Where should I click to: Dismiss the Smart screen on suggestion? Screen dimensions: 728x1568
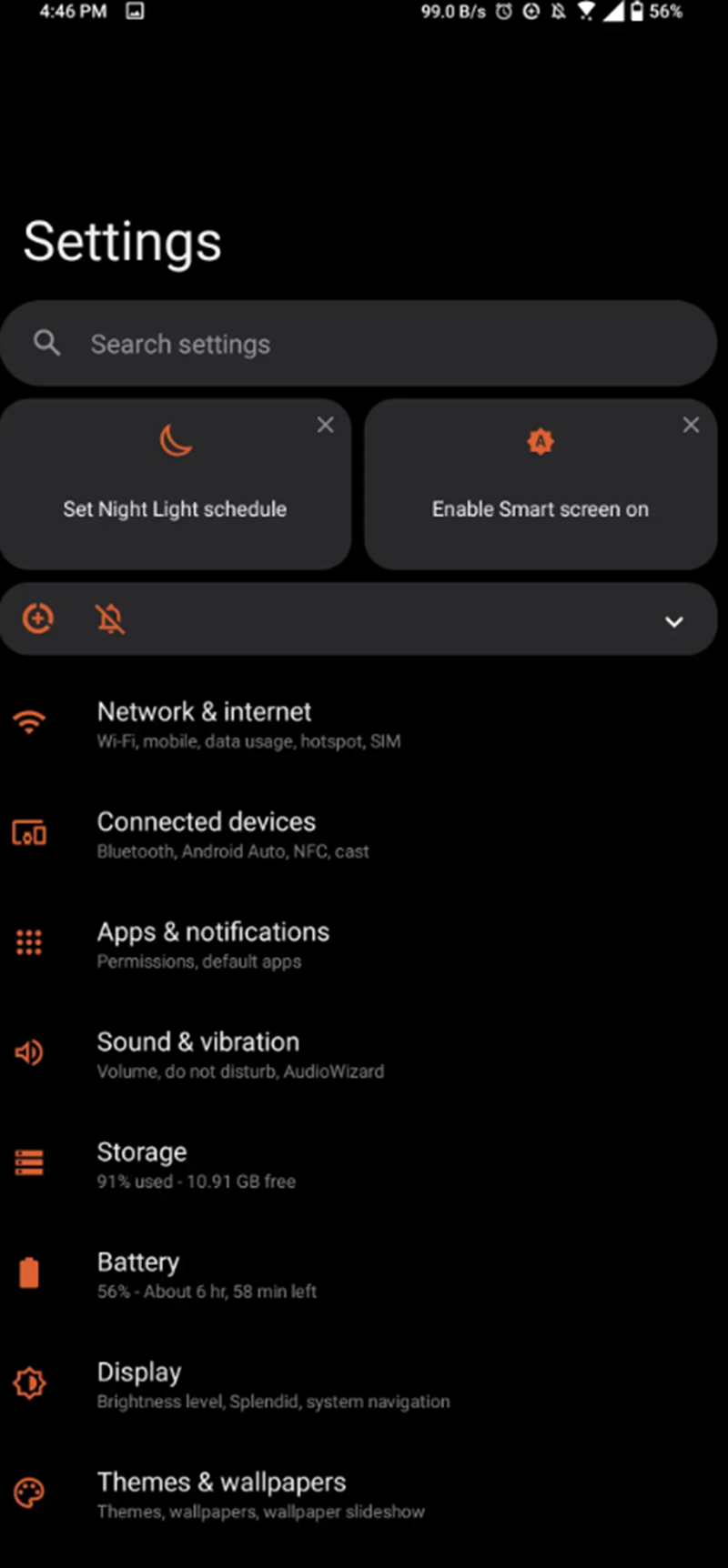[691, 425]
